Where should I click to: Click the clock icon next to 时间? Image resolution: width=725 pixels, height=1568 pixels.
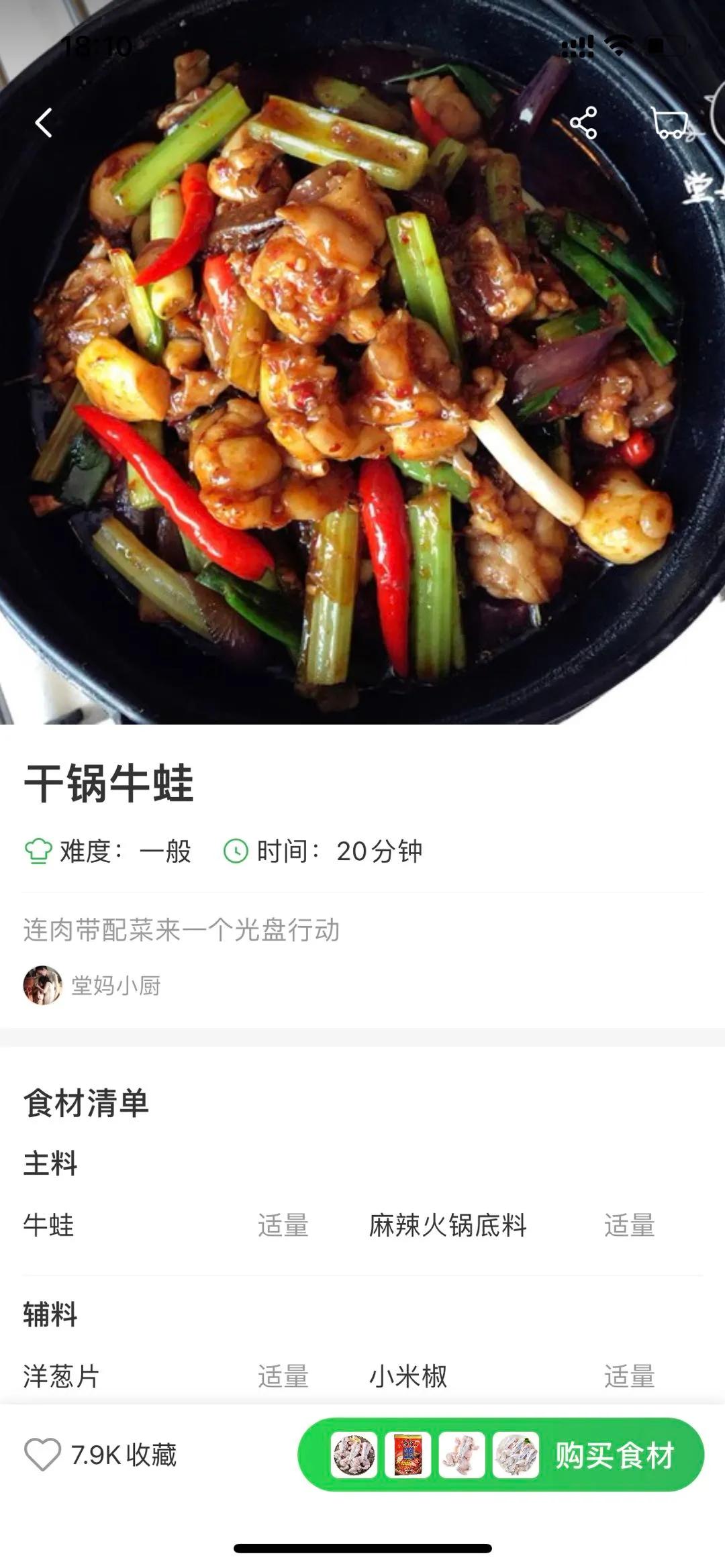tap(235, 850)
